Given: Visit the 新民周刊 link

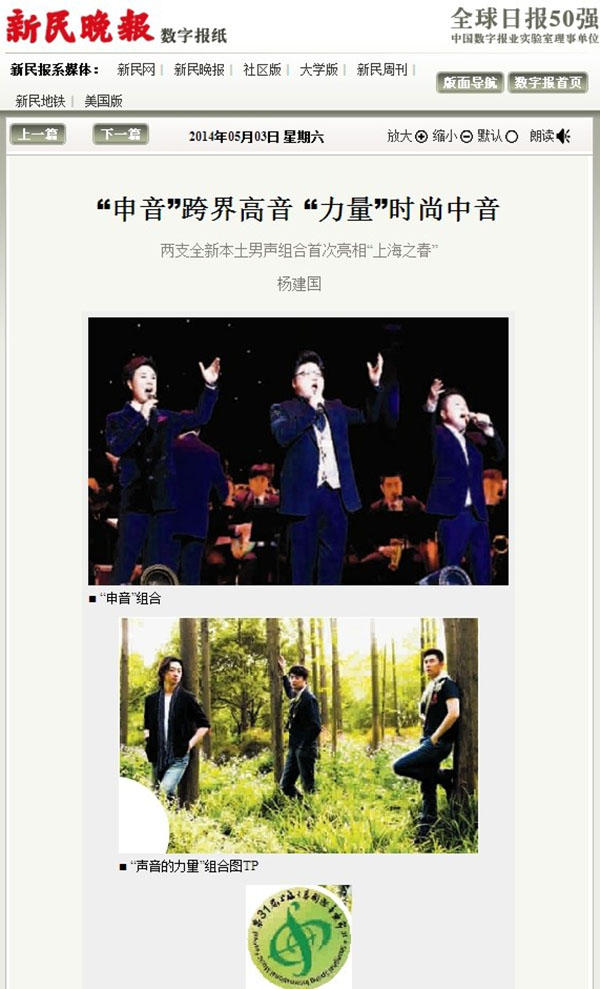Looking at the screenshot, I should click(382, 70).
